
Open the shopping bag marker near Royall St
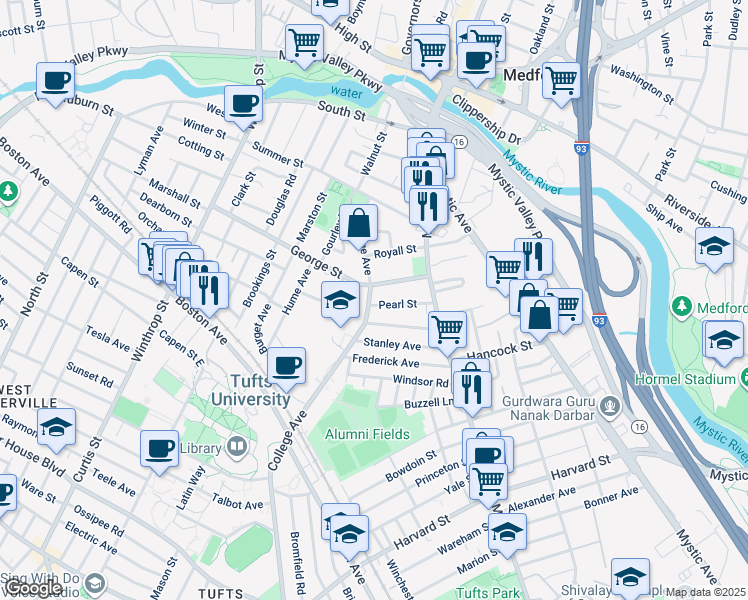point(358,223)
